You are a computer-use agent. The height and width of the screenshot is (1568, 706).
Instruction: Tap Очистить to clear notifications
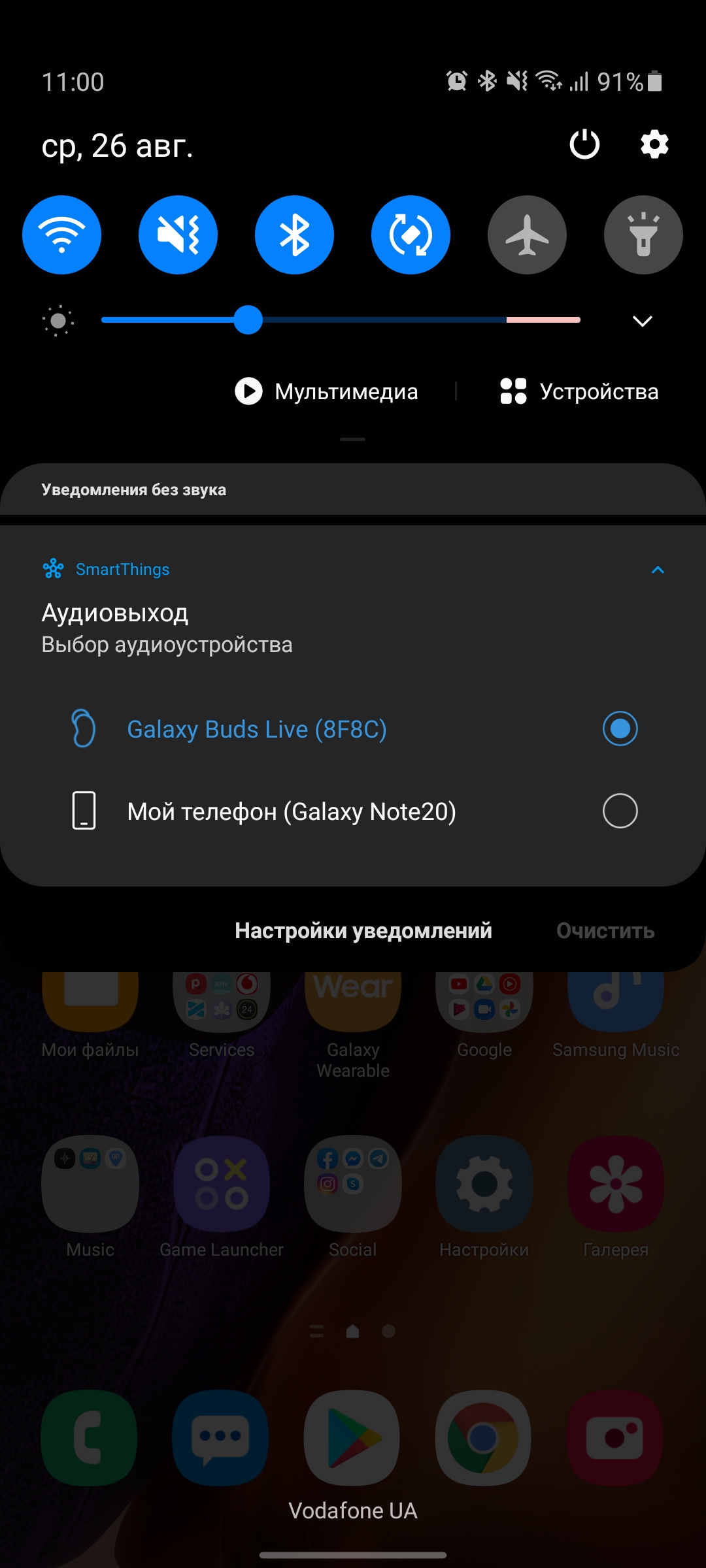605,930
